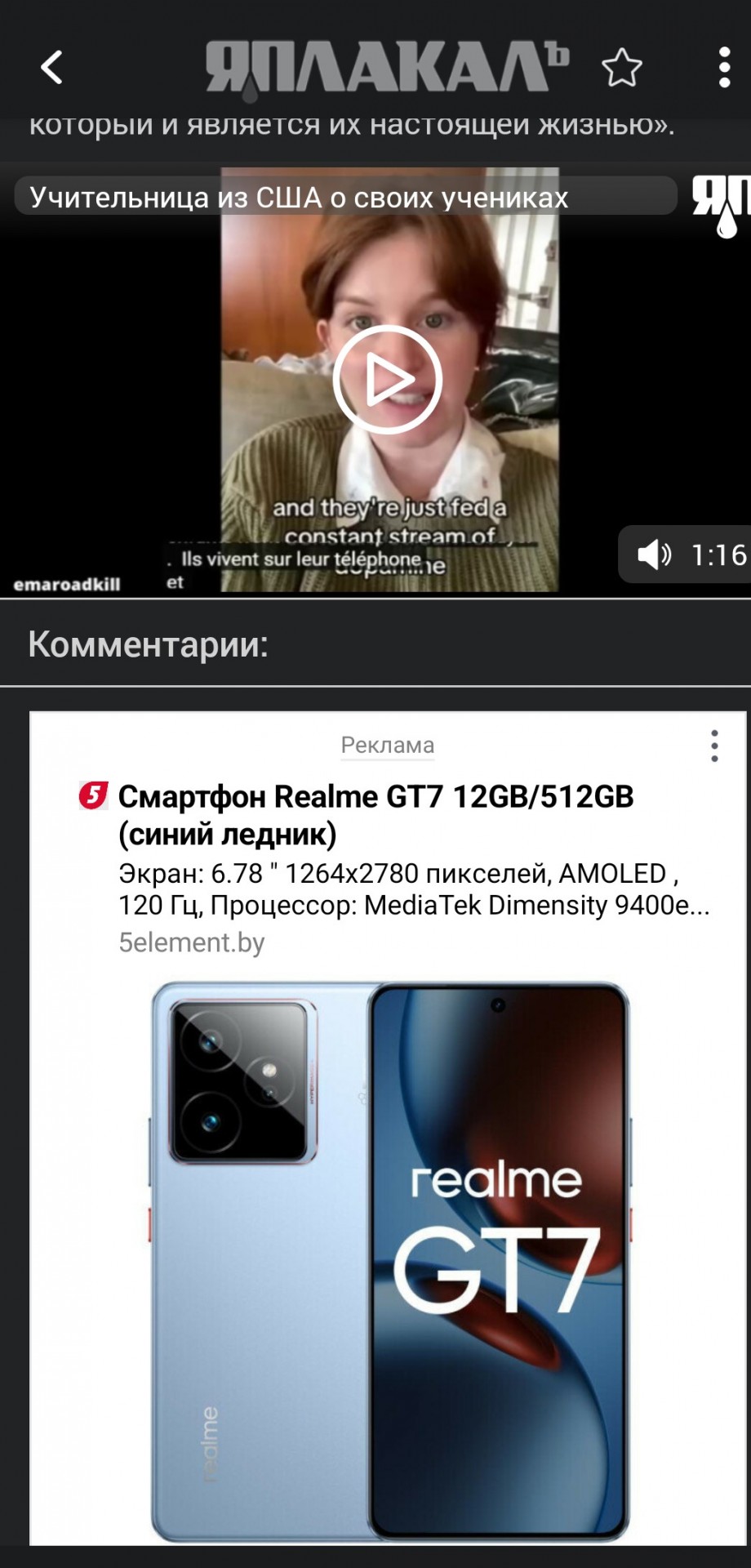This screenshot has height=1568, width=751.
Task: Open ad options via the three-dot icon
Action: tap(714, 746)
